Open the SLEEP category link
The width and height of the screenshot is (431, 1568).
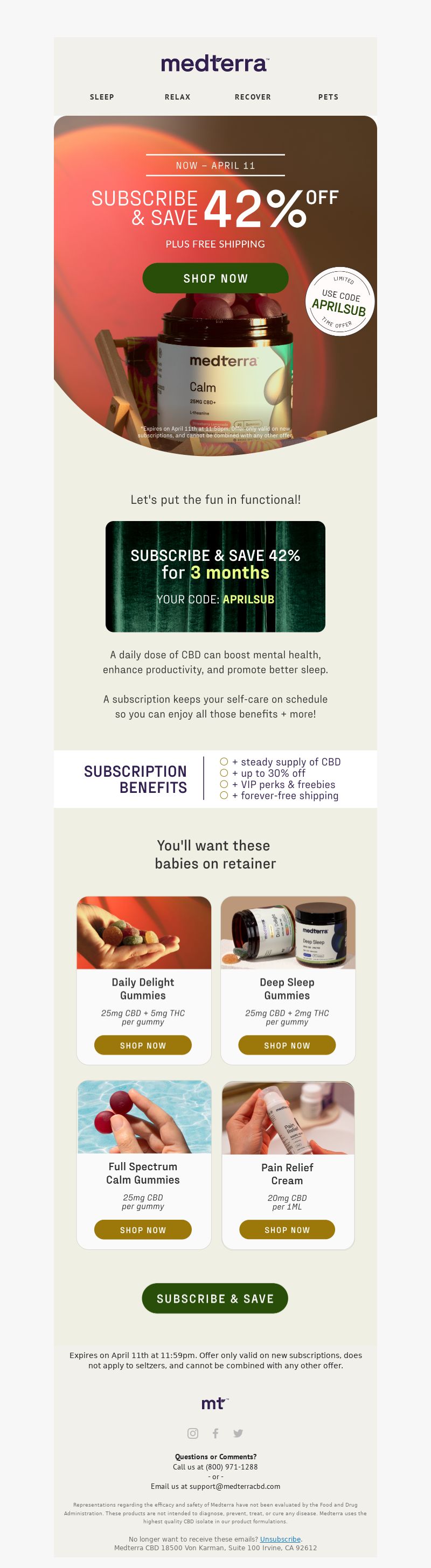click(102, 97)
